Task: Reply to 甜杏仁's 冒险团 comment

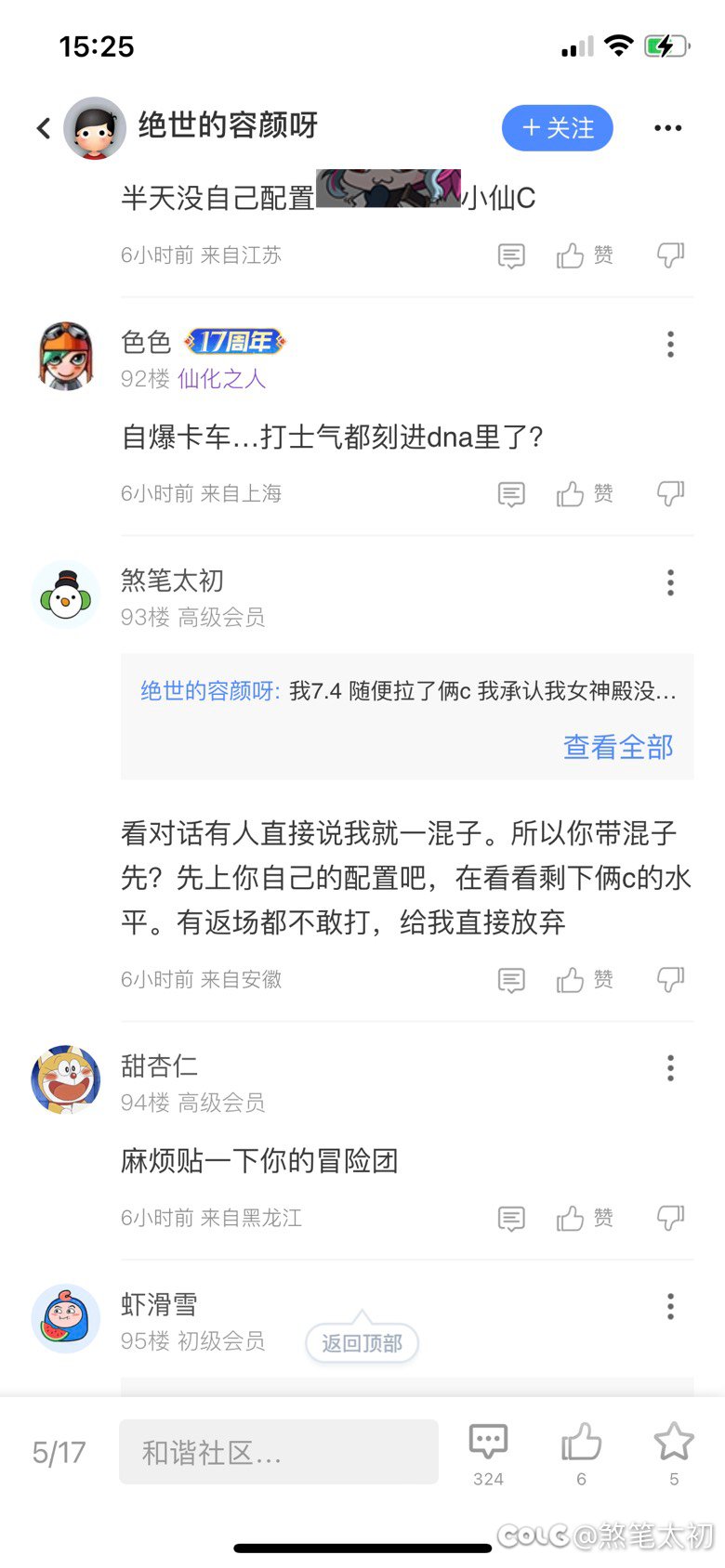Action: (x=511, y=1218)
